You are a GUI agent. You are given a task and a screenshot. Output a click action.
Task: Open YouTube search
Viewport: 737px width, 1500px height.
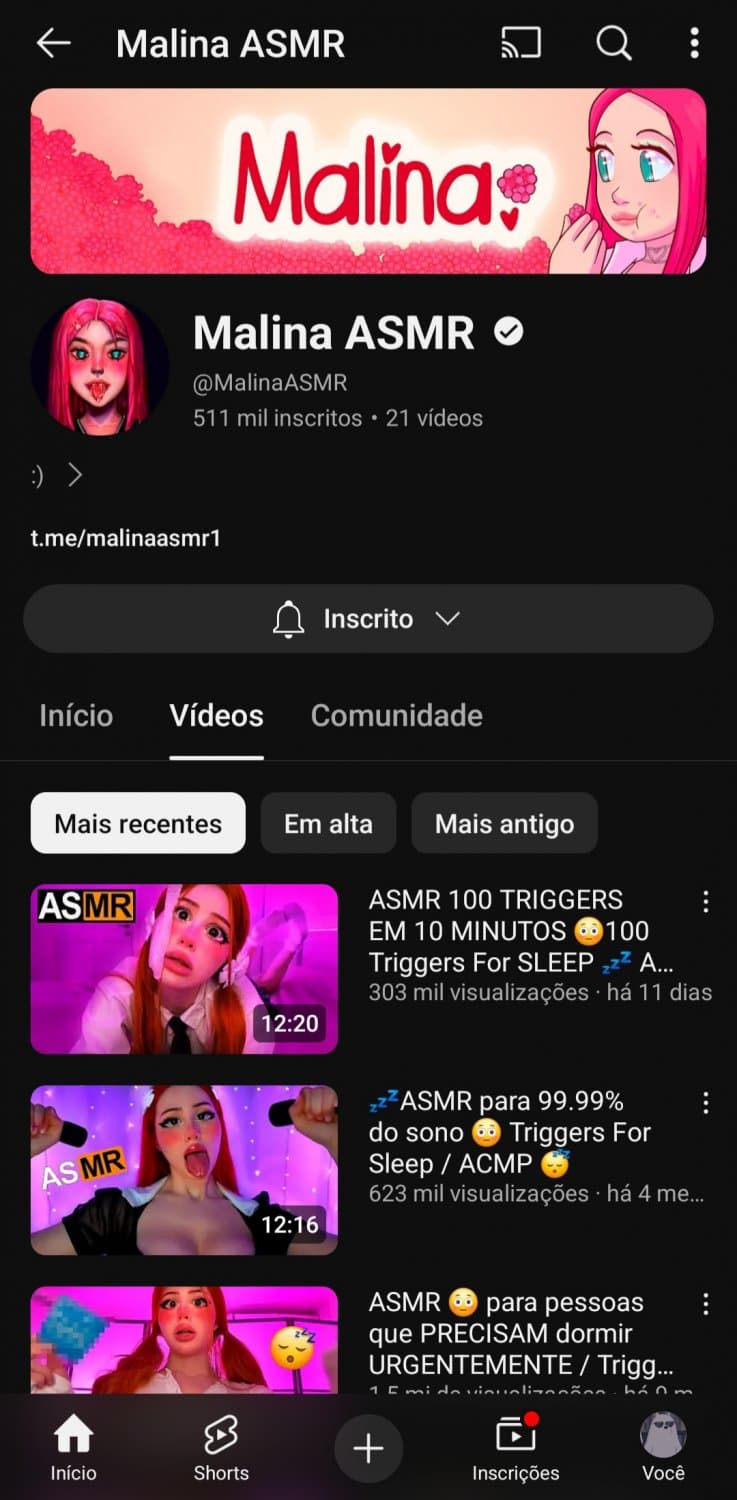[613, 43]
